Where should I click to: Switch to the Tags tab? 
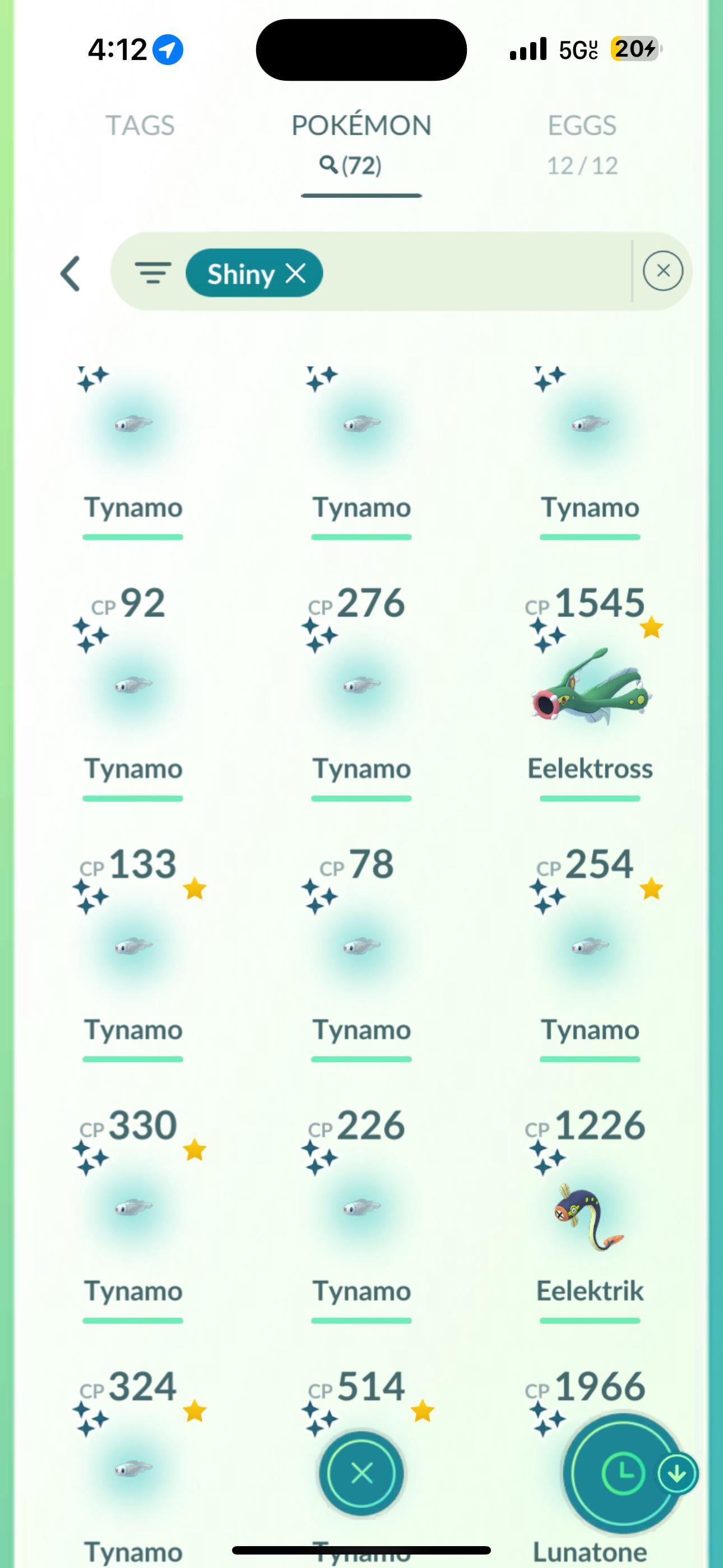pos(140,126)
